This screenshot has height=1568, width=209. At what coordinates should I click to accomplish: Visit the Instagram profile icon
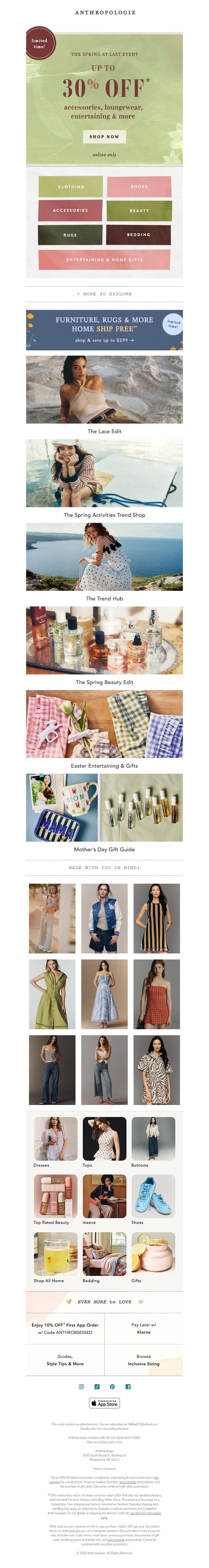point(81,1386)
